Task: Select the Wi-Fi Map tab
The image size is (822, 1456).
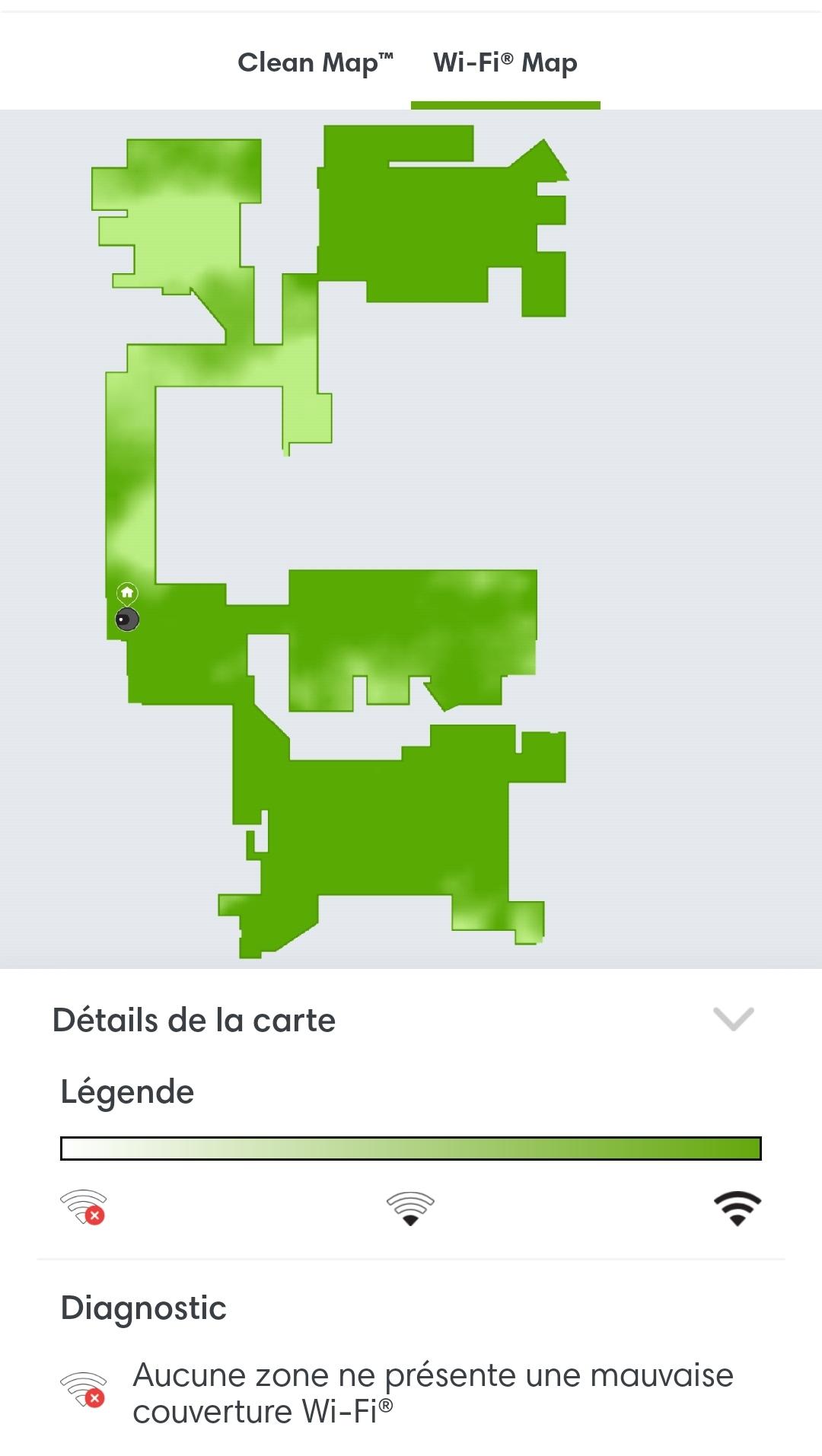Action: (505, 62)
